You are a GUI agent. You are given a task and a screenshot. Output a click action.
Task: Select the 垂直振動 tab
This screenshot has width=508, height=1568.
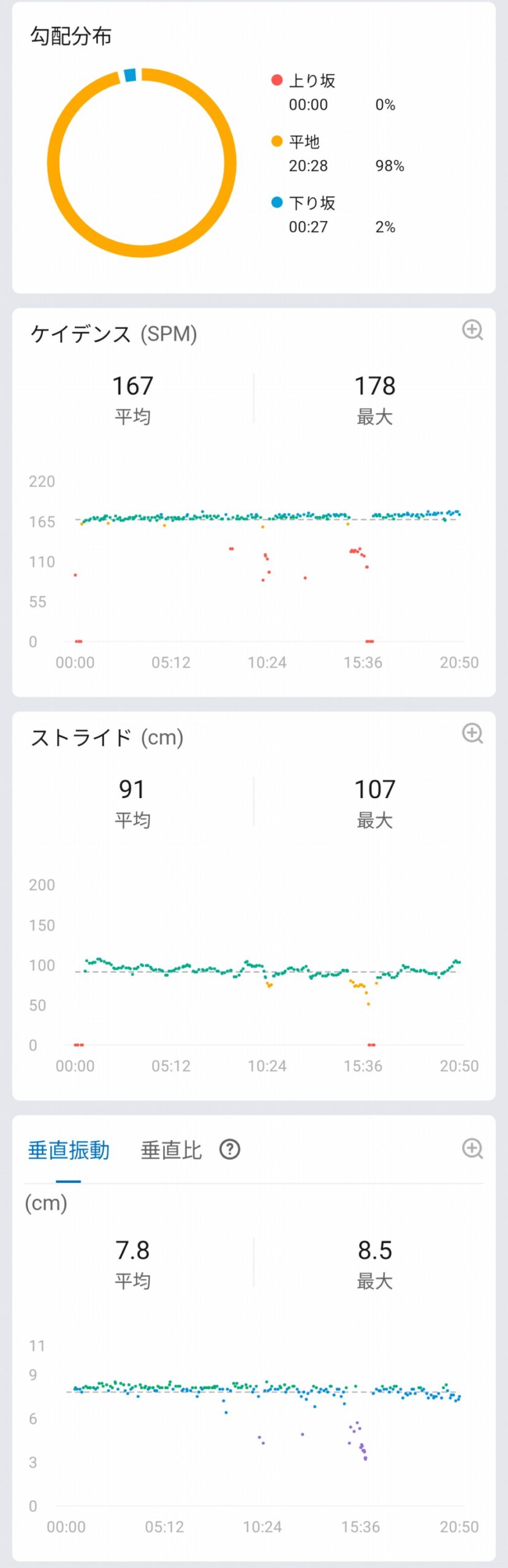69,1150
